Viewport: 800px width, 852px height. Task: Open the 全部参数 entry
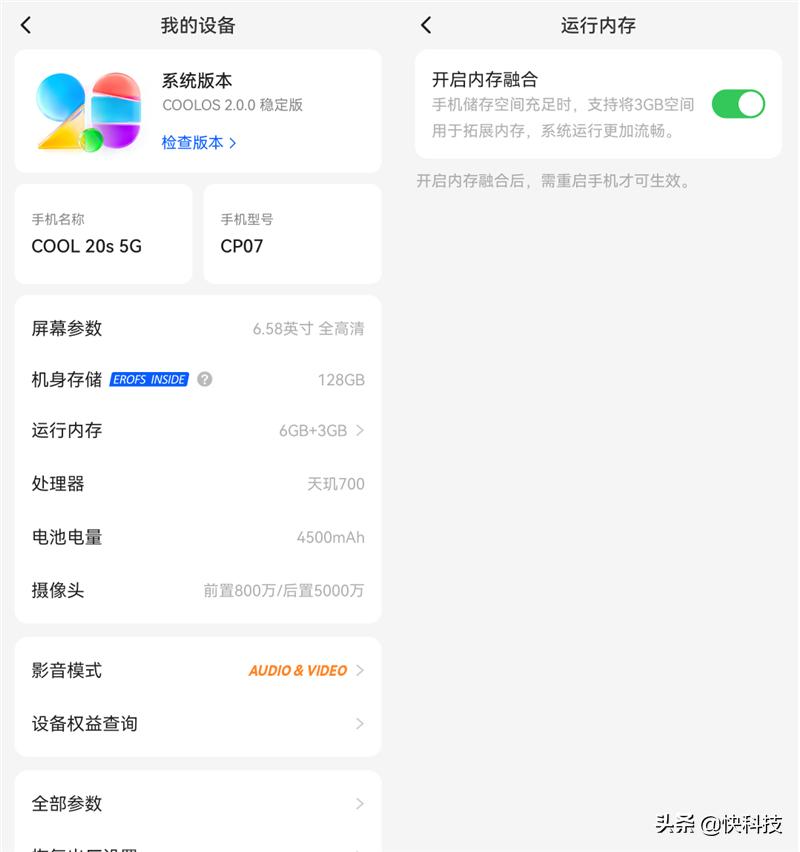[200, 803]
